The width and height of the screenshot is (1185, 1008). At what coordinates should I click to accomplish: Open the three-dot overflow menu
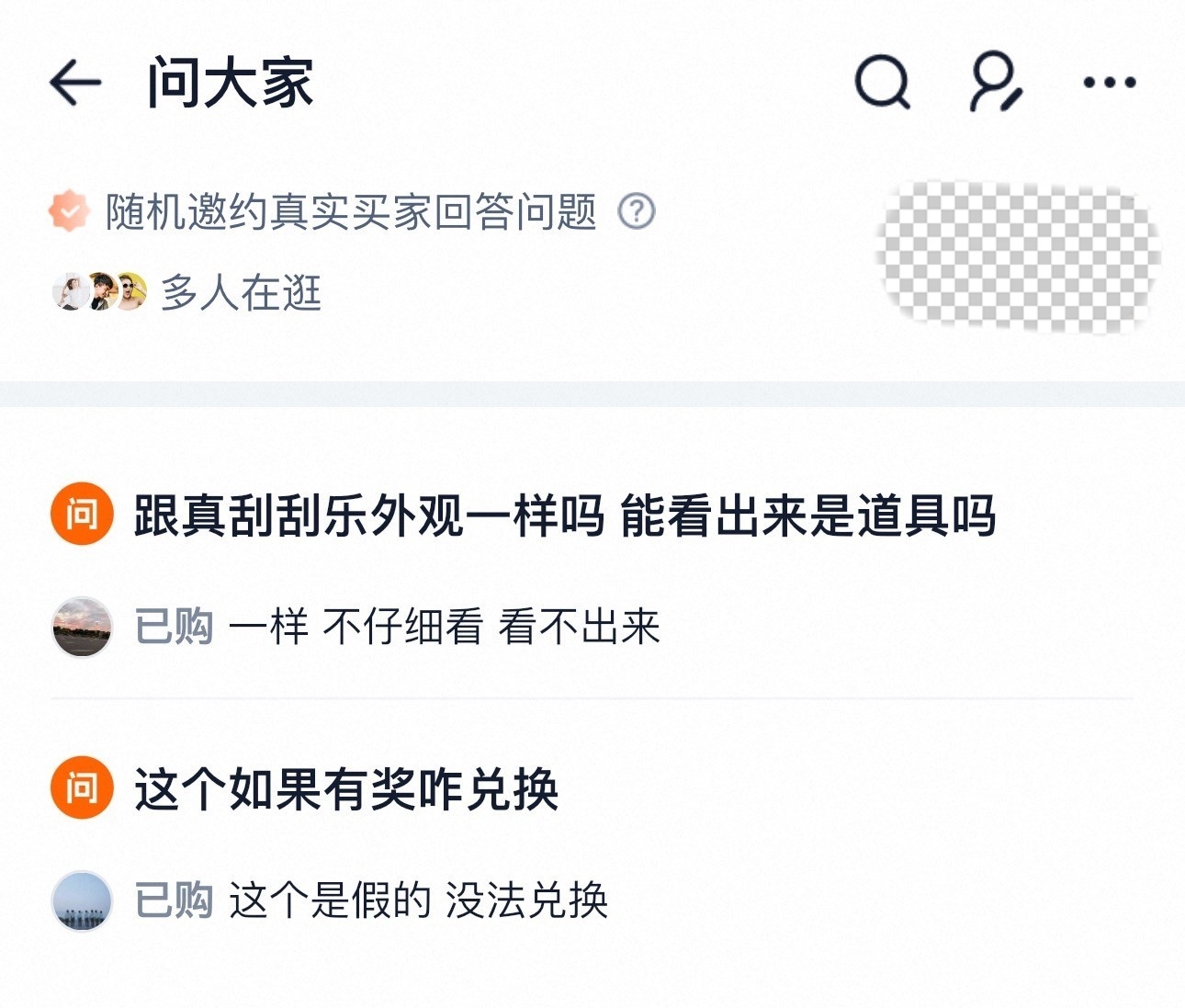pos(1110,83)
